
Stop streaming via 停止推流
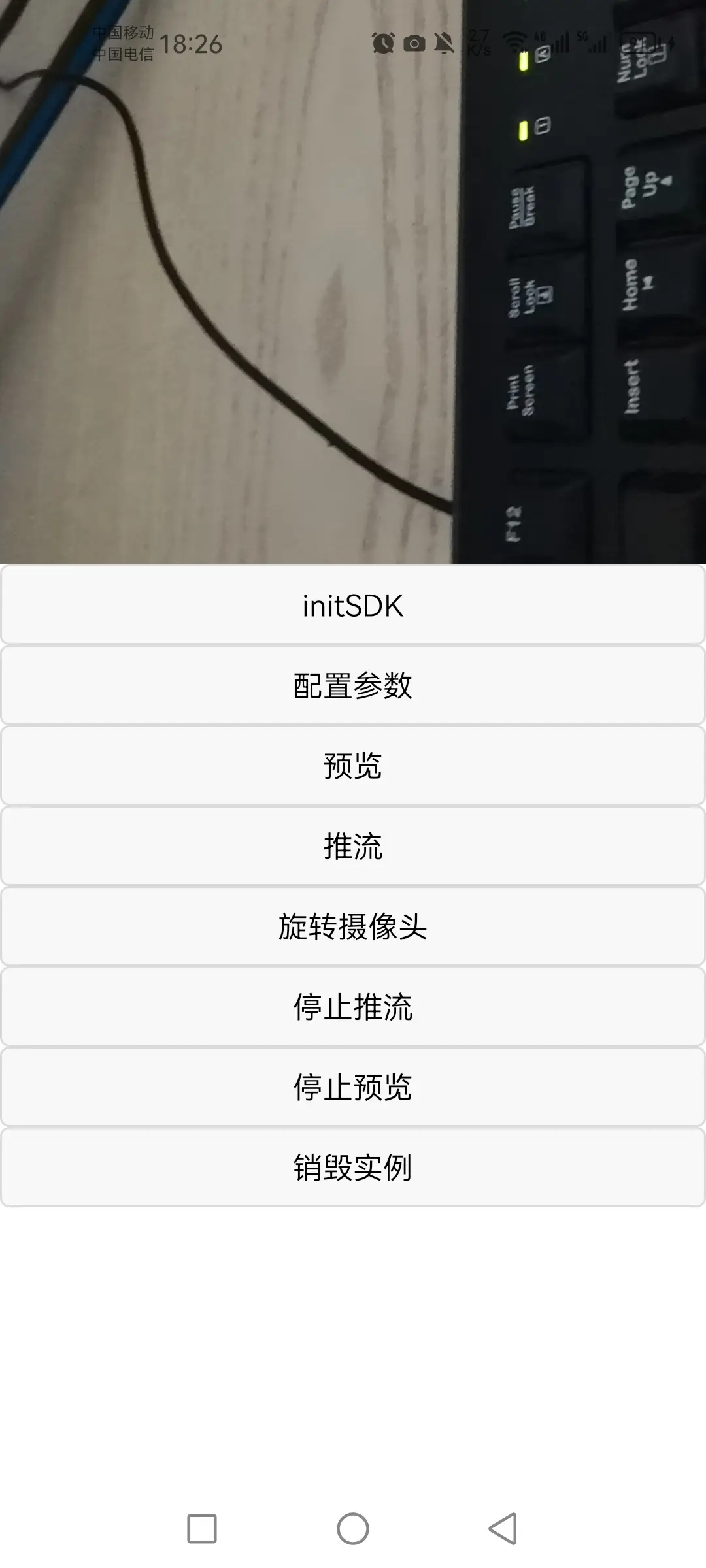tap(353, 1007)
